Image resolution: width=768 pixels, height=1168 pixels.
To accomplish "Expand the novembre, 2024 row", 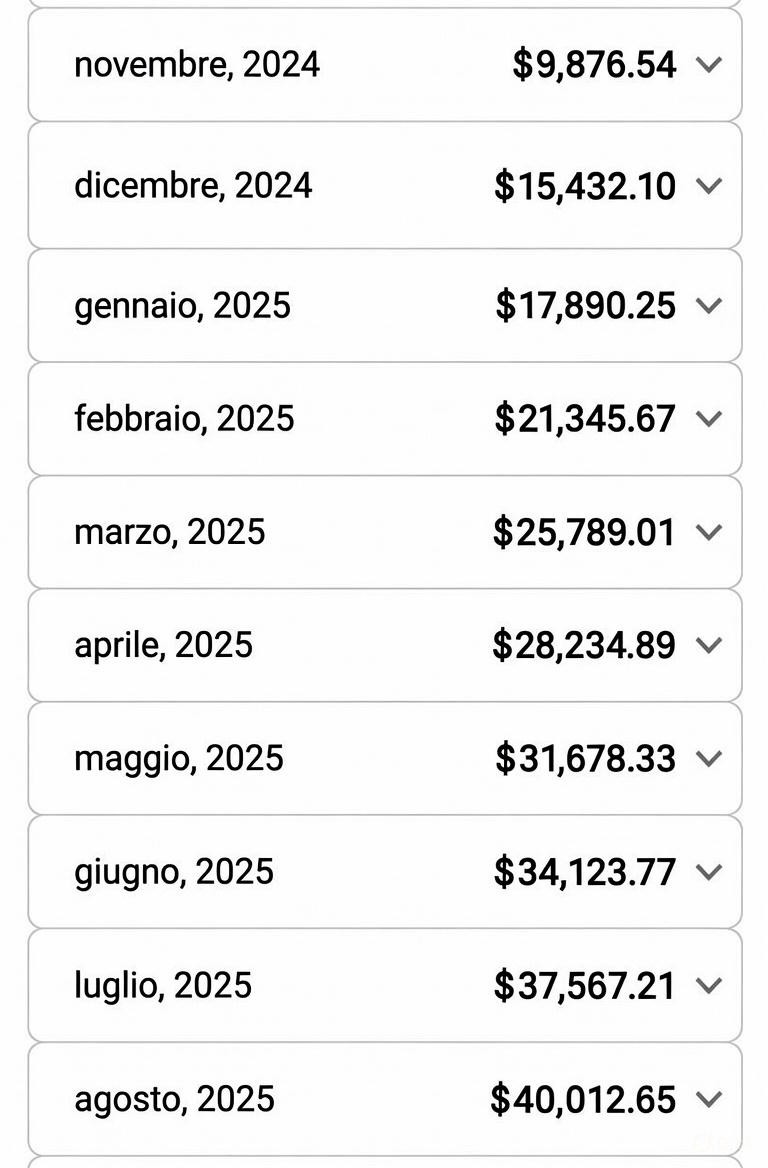I will tap(708, 66).
